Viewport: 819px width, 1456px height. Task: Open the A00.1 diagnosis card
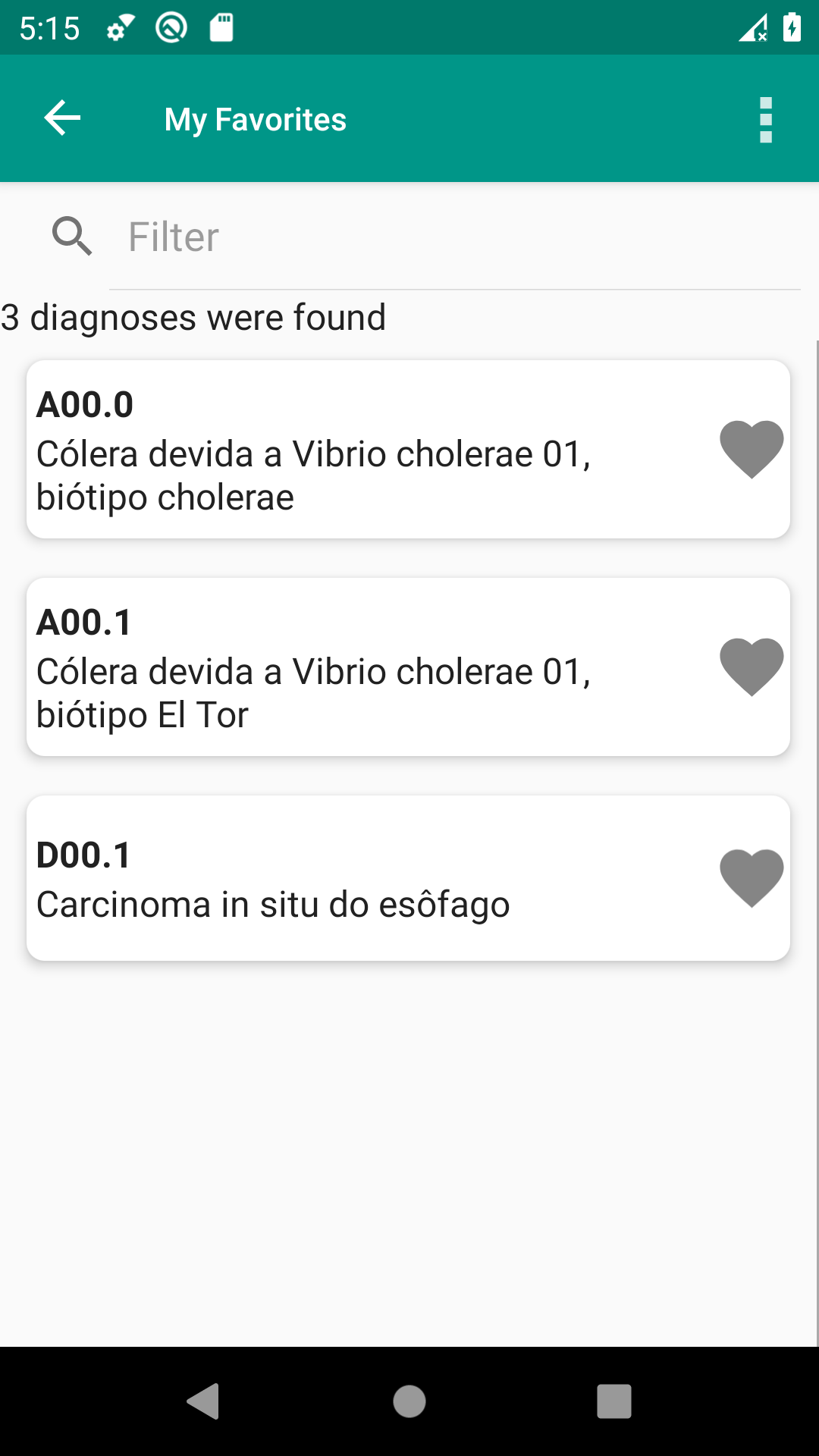(x=408, y=667)
